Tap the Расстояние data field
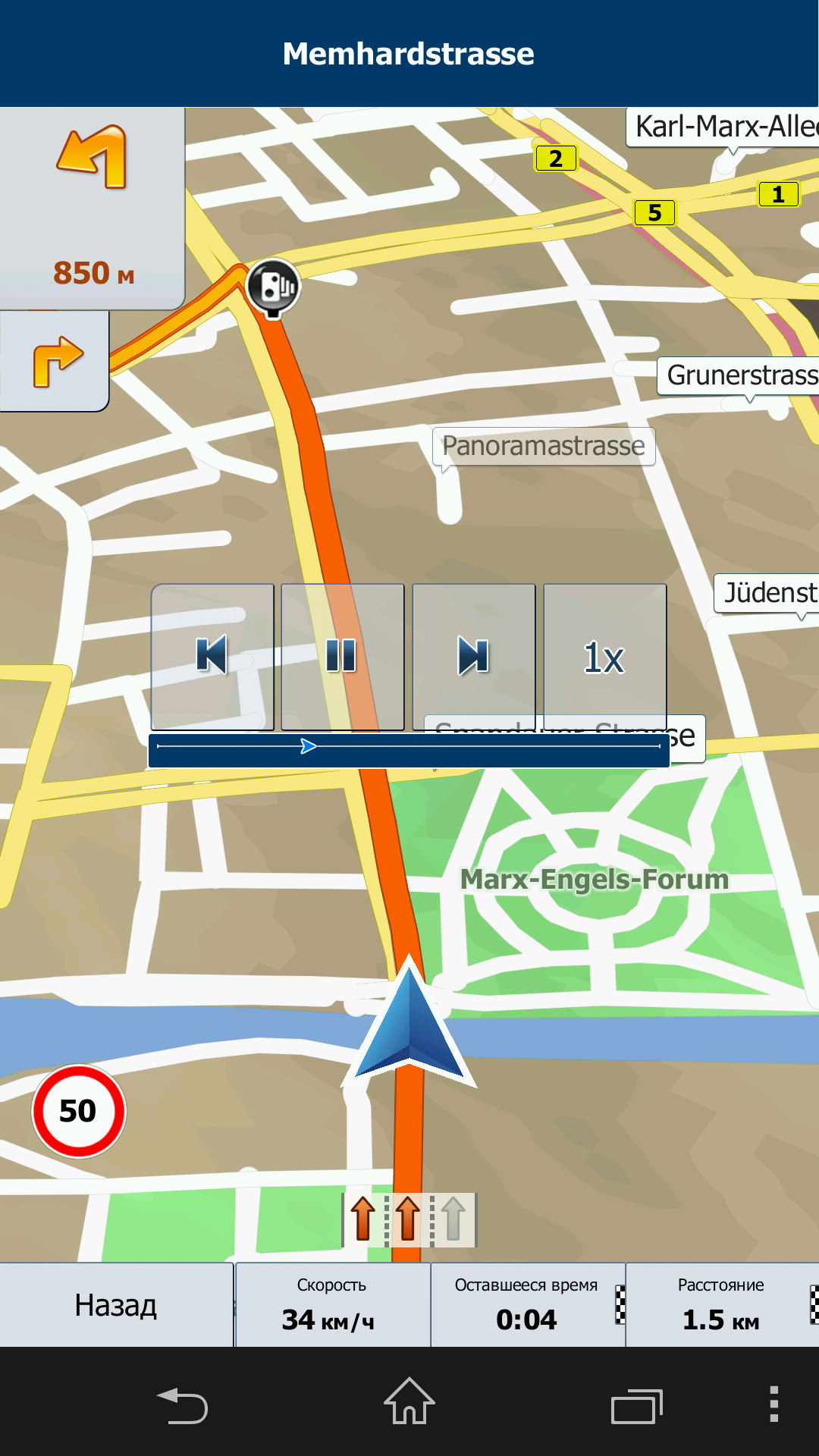Image resolution: width=819 pixels, height=1456 pixels. [x=722, y=1305]
